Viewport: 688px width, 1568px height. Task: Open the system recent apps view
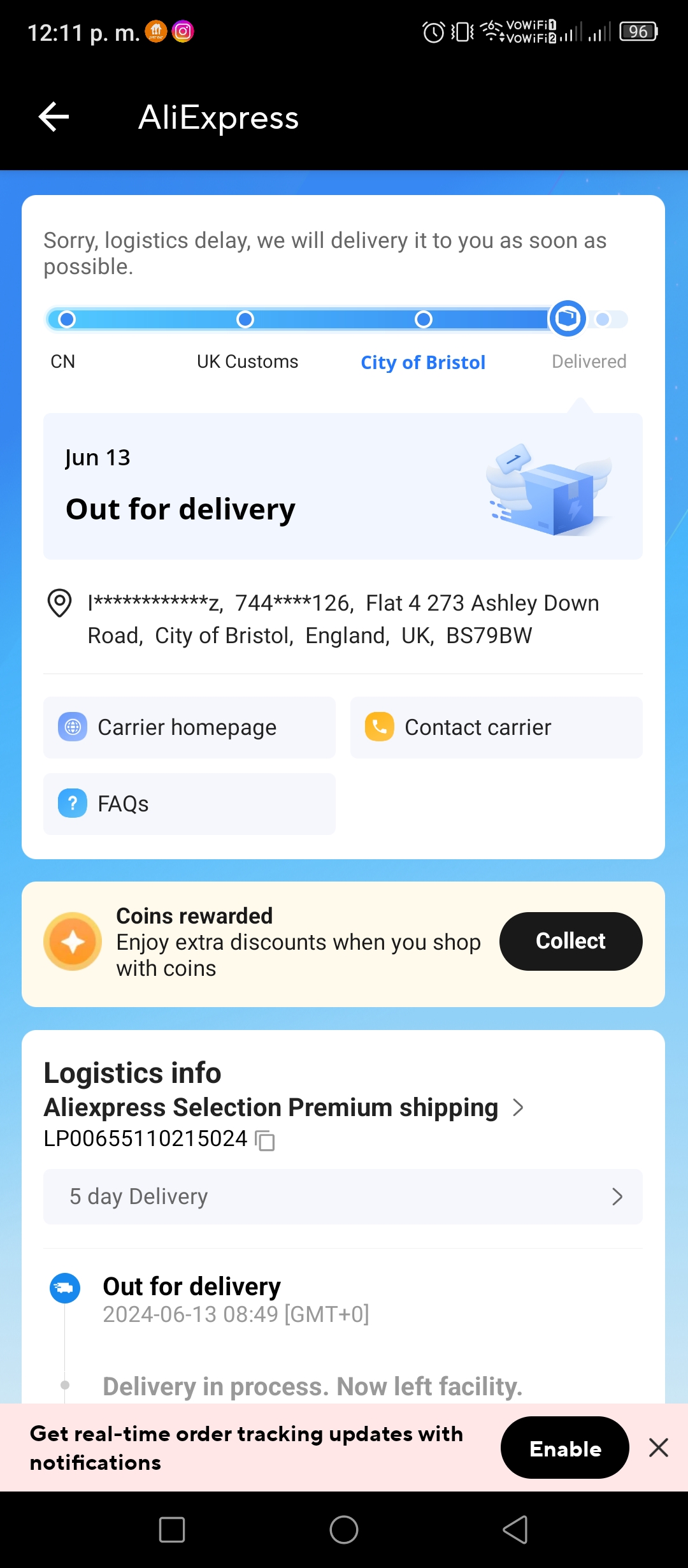click(172, 1530)
